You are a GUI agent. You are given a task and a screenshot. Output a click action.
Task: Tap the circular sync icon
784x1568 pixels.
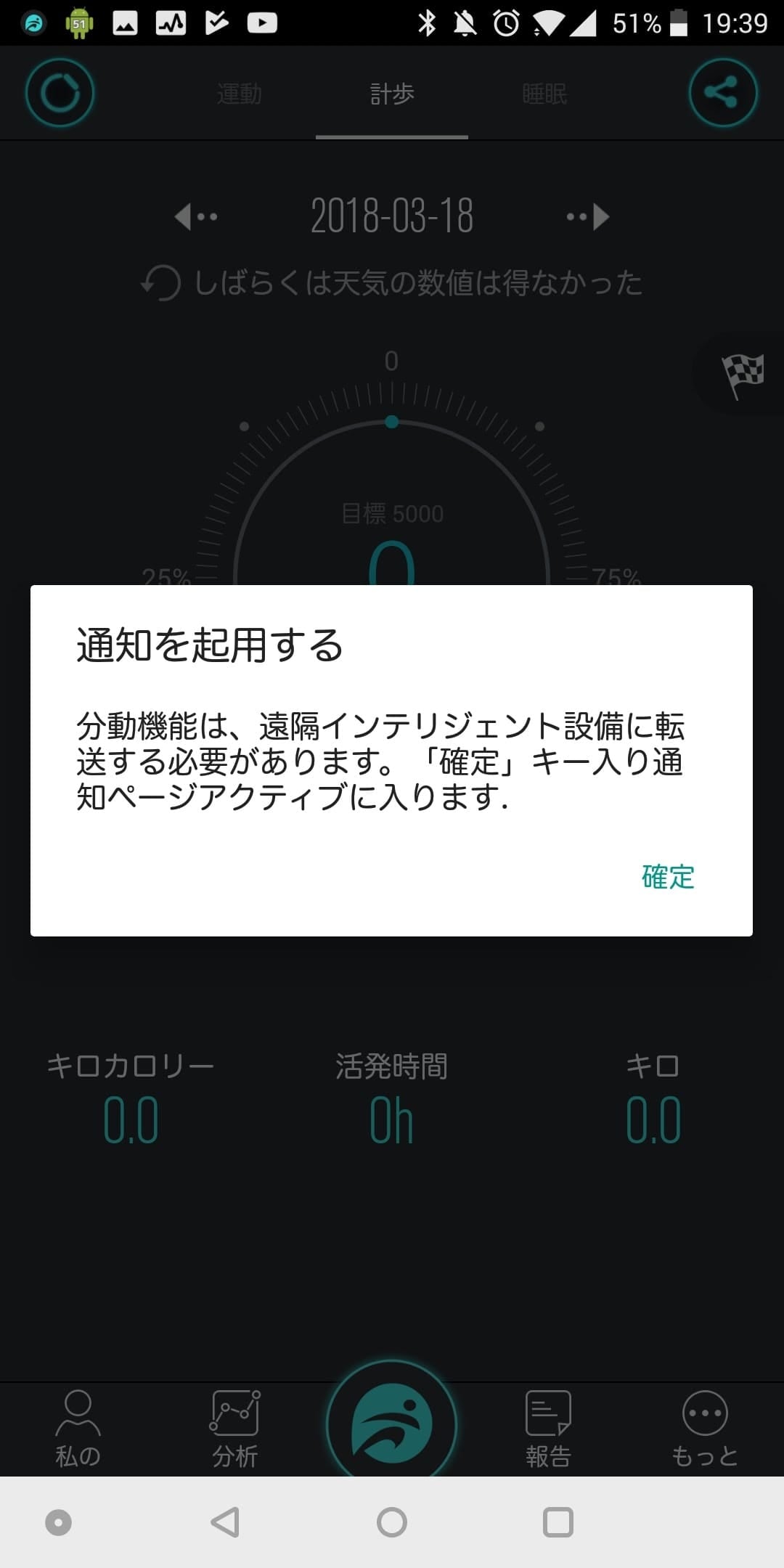coord(60,93)
